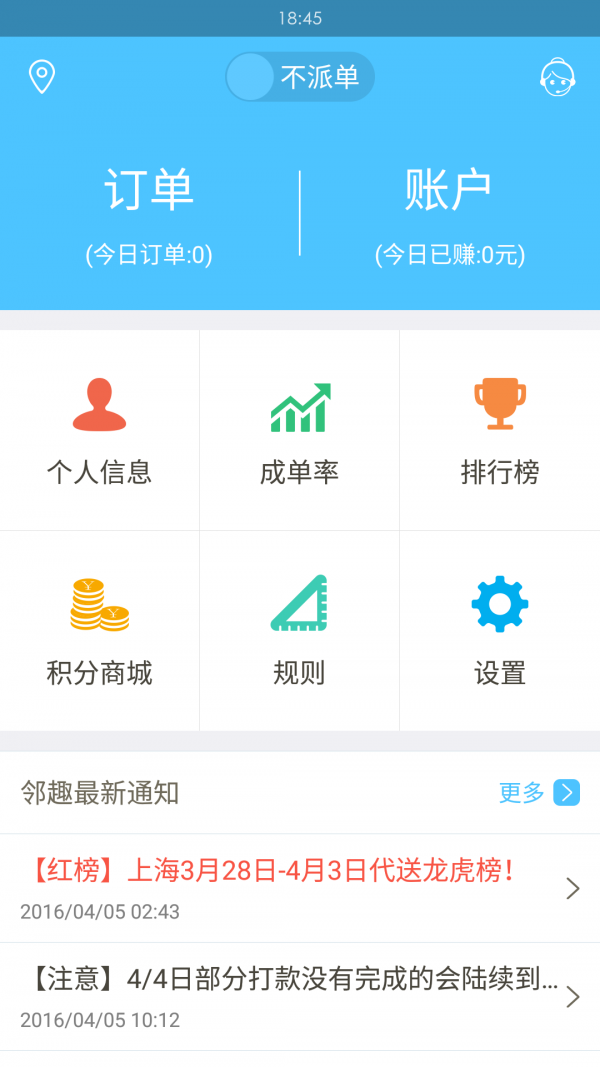Image resolution: width=600 pixels, height=1067 pixels.
Task: Open the 【红榜】 龙虎榜 notice
Action: tap(300, 888)
